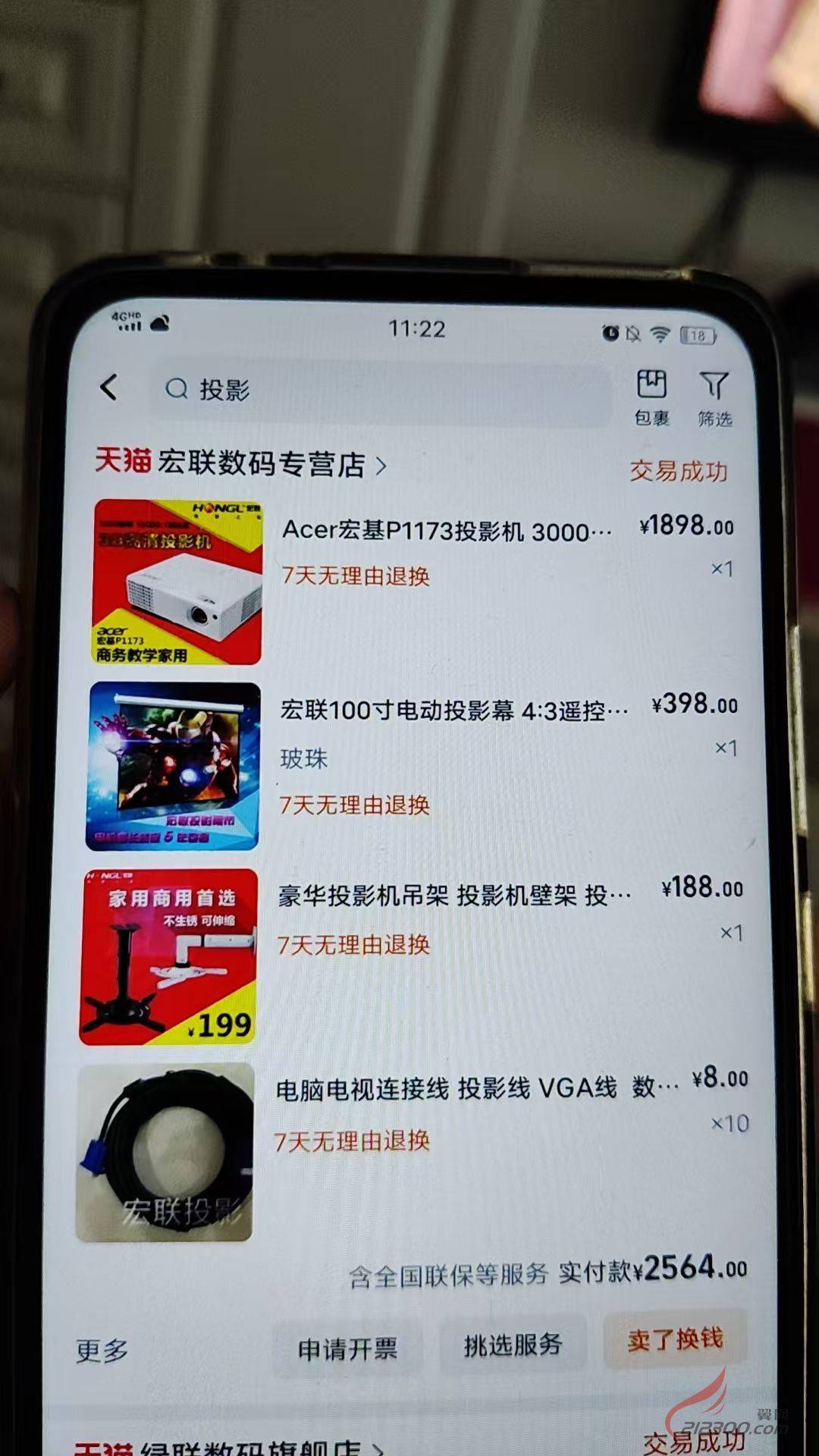Open the 豪华投影机吊架 order item
The image size is (819, 1456).
[453, 896]
